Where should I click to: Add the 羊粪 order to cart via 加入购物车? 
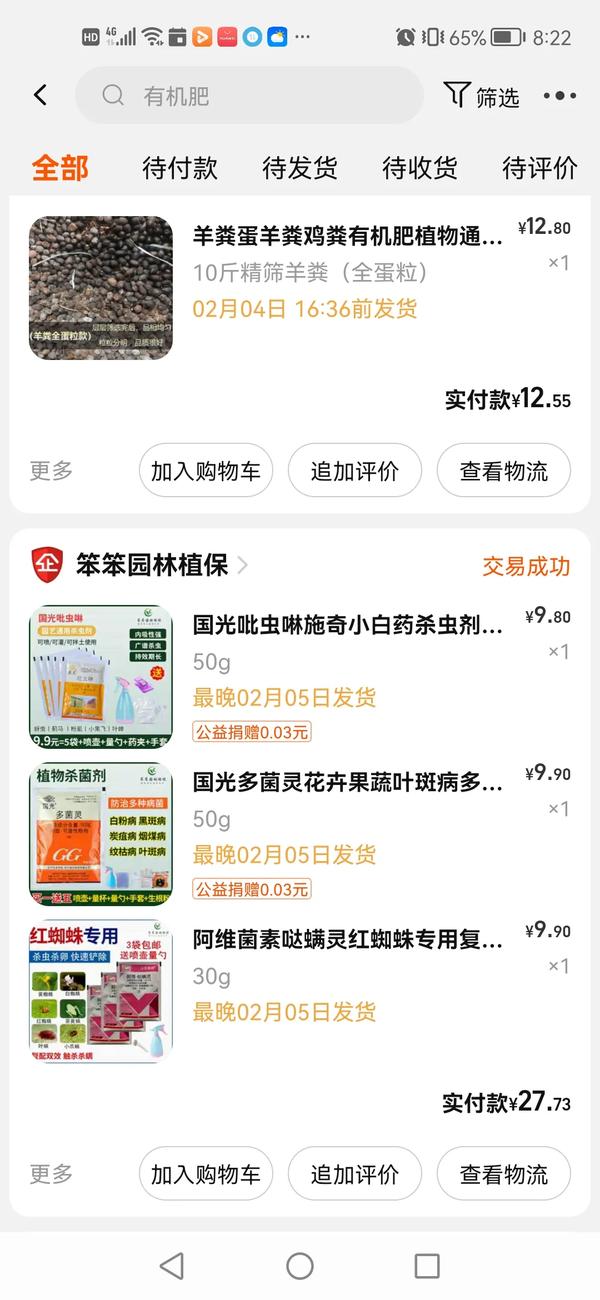click(206, 471)
